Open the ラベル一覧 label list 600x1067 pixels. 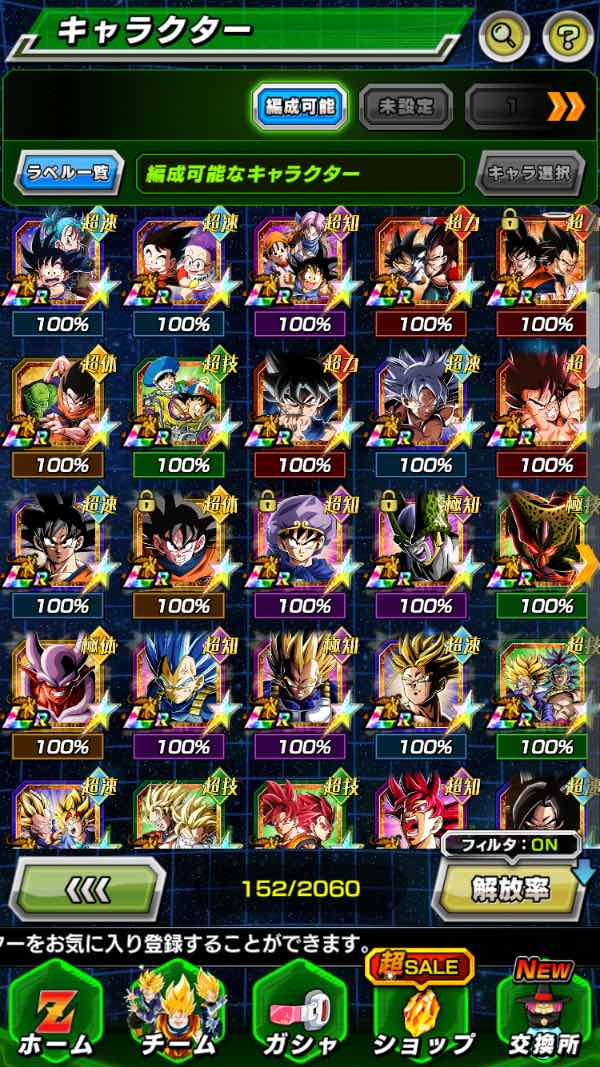68,172
